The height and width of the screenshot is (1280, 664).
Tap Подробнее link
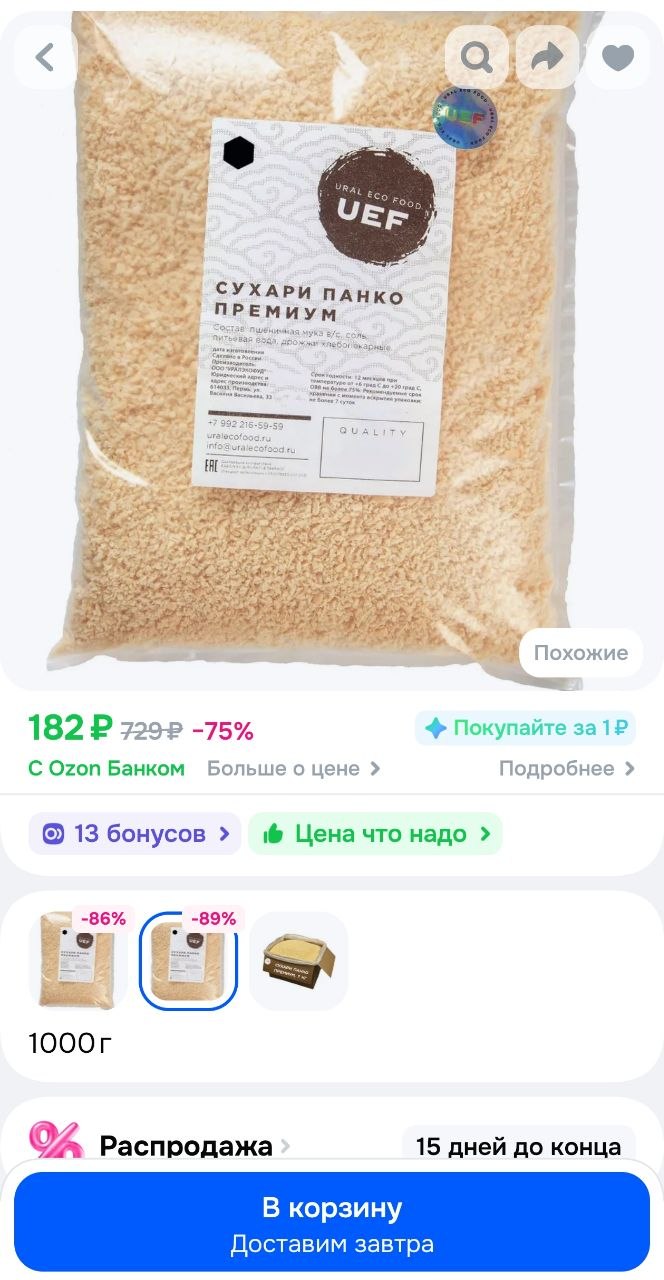pyautogui.click(x=567, y=768)
